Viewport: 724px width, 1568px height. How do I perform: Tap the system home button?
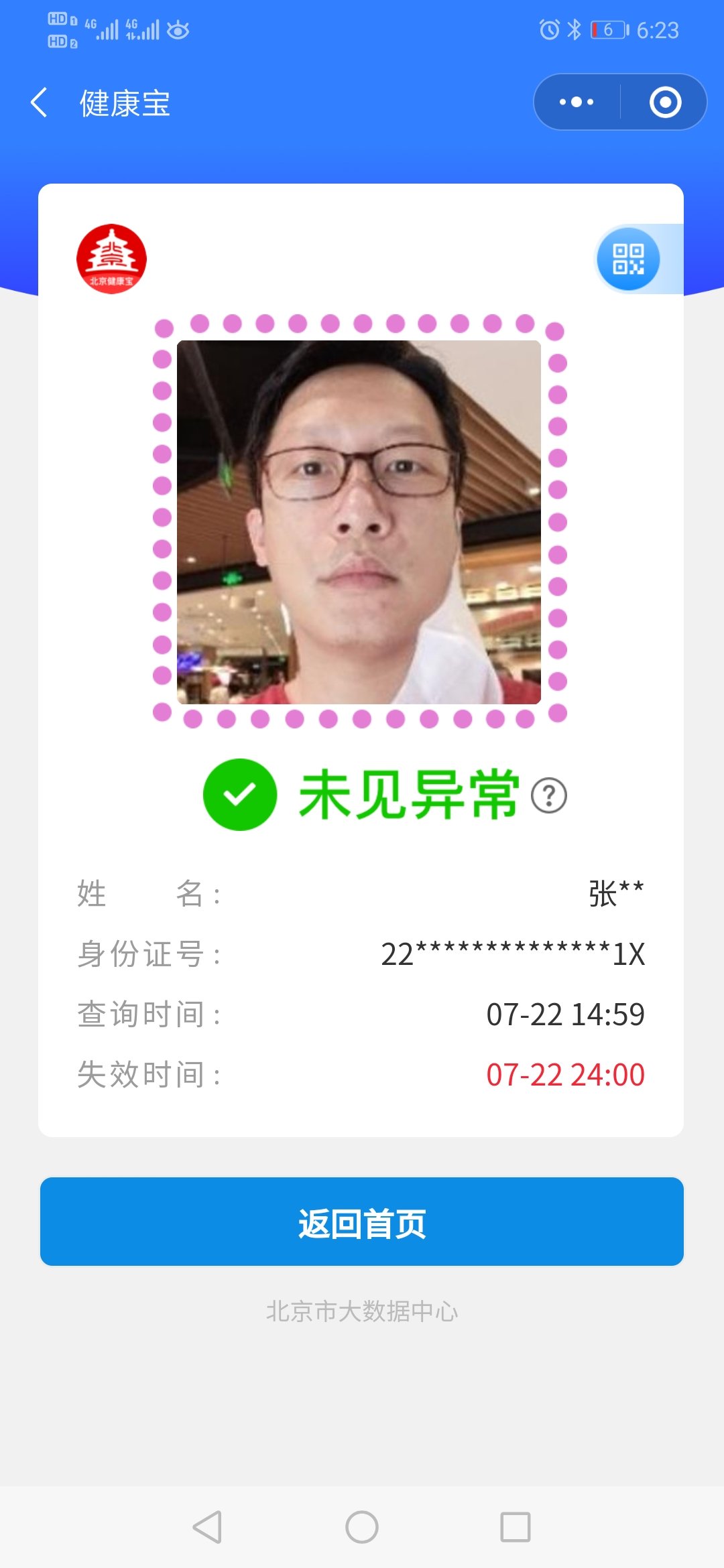(x=362, y=1527)
